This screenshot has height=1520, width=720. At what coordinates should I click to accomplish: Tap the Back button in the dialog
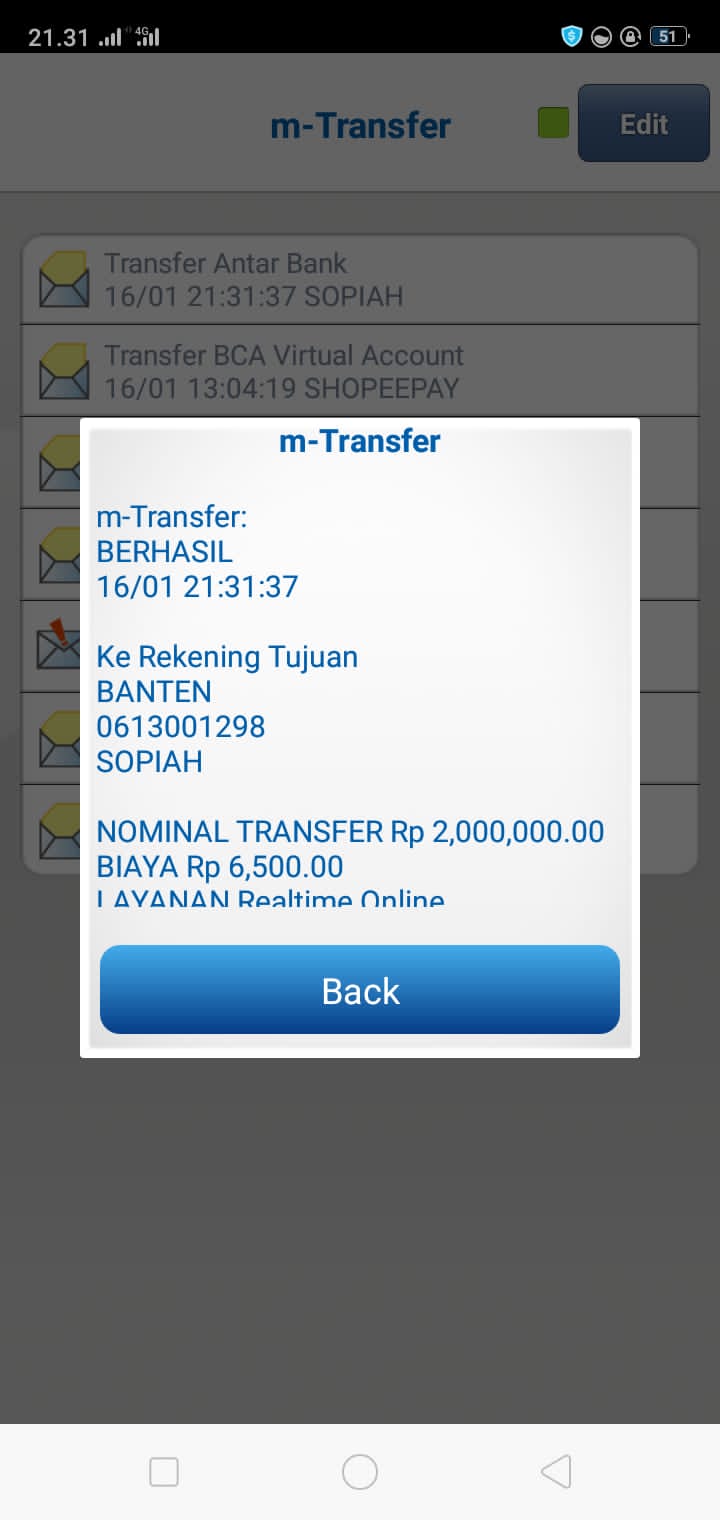360,990
